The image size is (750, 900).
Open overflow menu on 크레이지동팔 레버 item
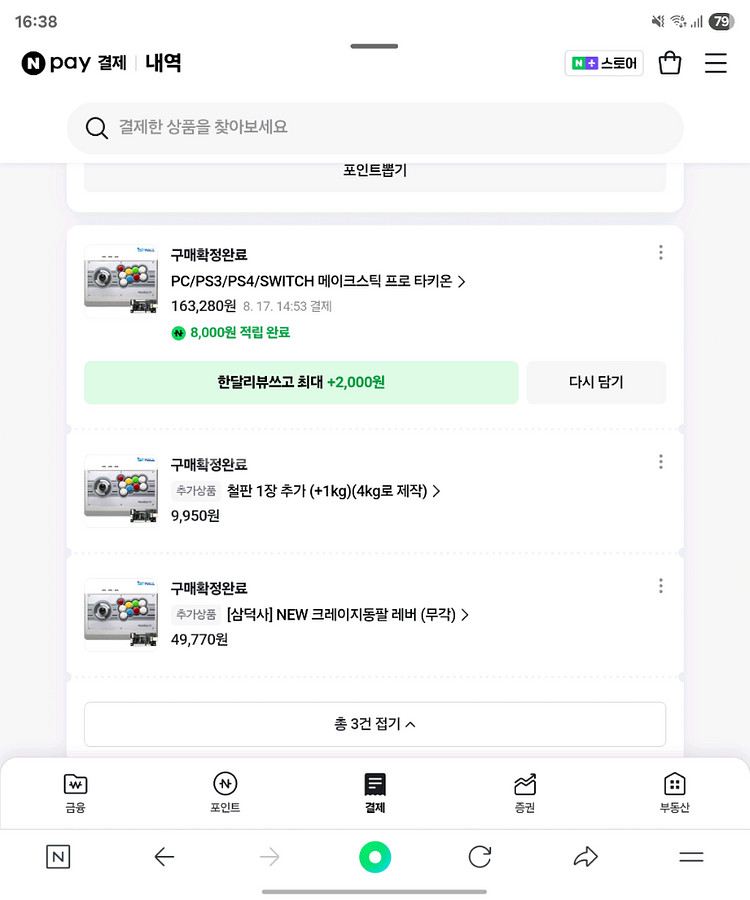pos(661,585)
